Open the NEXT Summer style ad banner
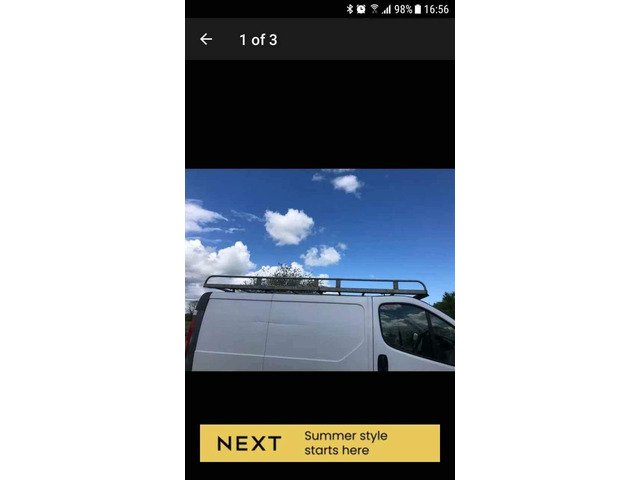The height and width of the screenshot is (480, 640). (x=319, y=443)
